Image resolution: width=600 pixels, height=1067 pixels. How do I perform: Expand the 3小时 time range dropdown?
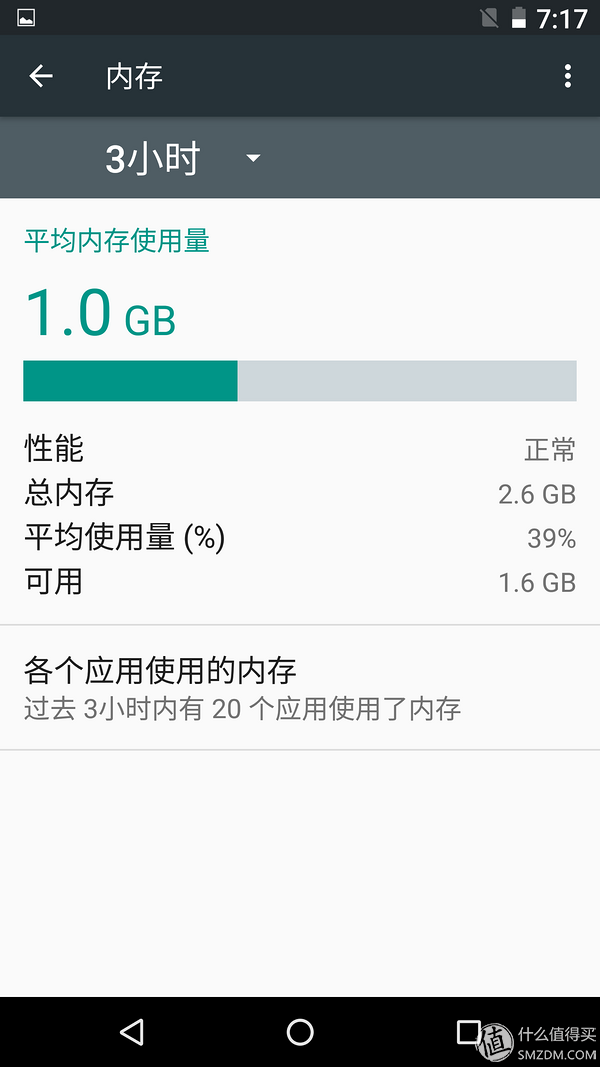pos(183,159)
